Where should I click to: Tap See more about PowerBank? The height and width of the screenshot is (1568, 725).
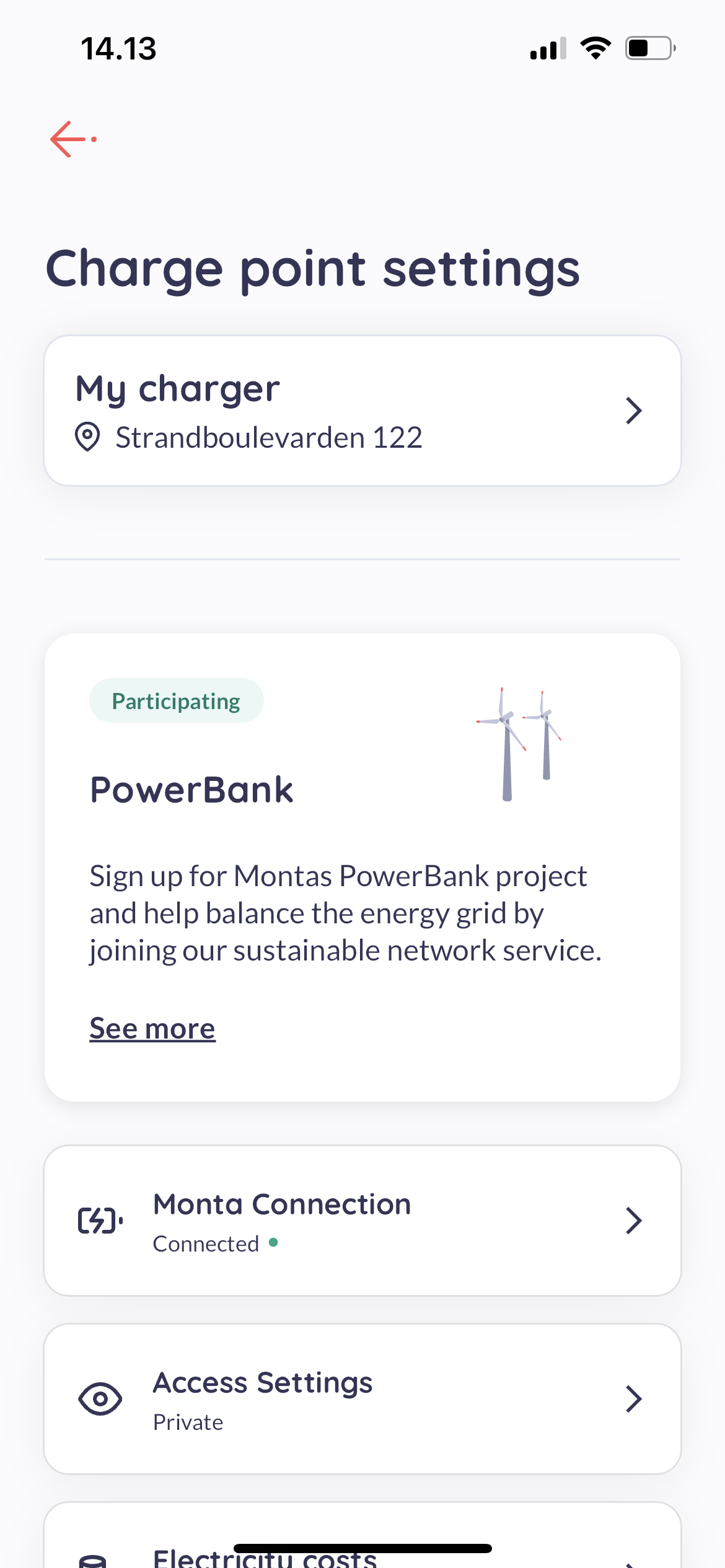[x=152, y=1029]
